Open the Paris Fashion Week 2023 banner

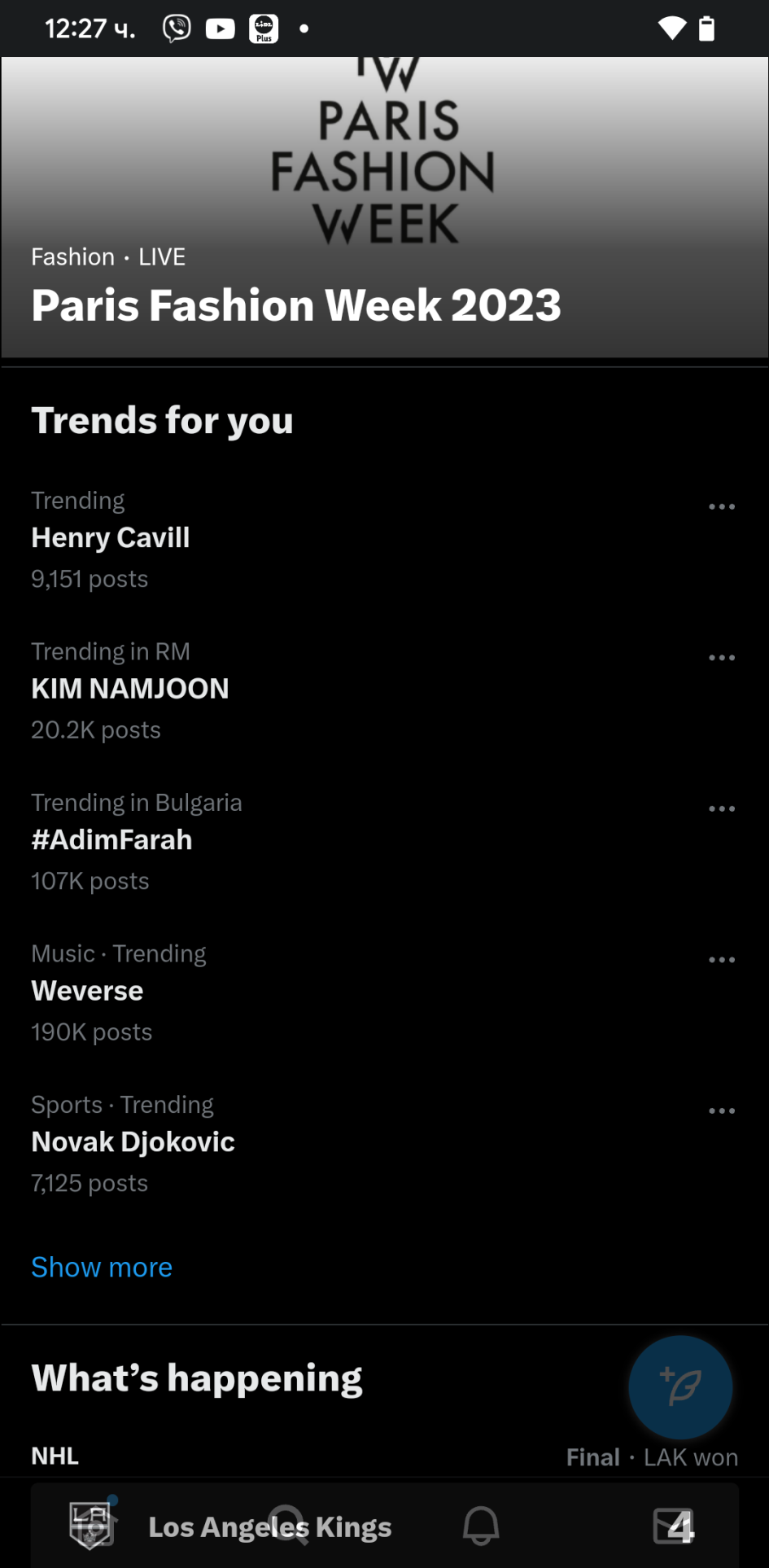pos(384,207)
